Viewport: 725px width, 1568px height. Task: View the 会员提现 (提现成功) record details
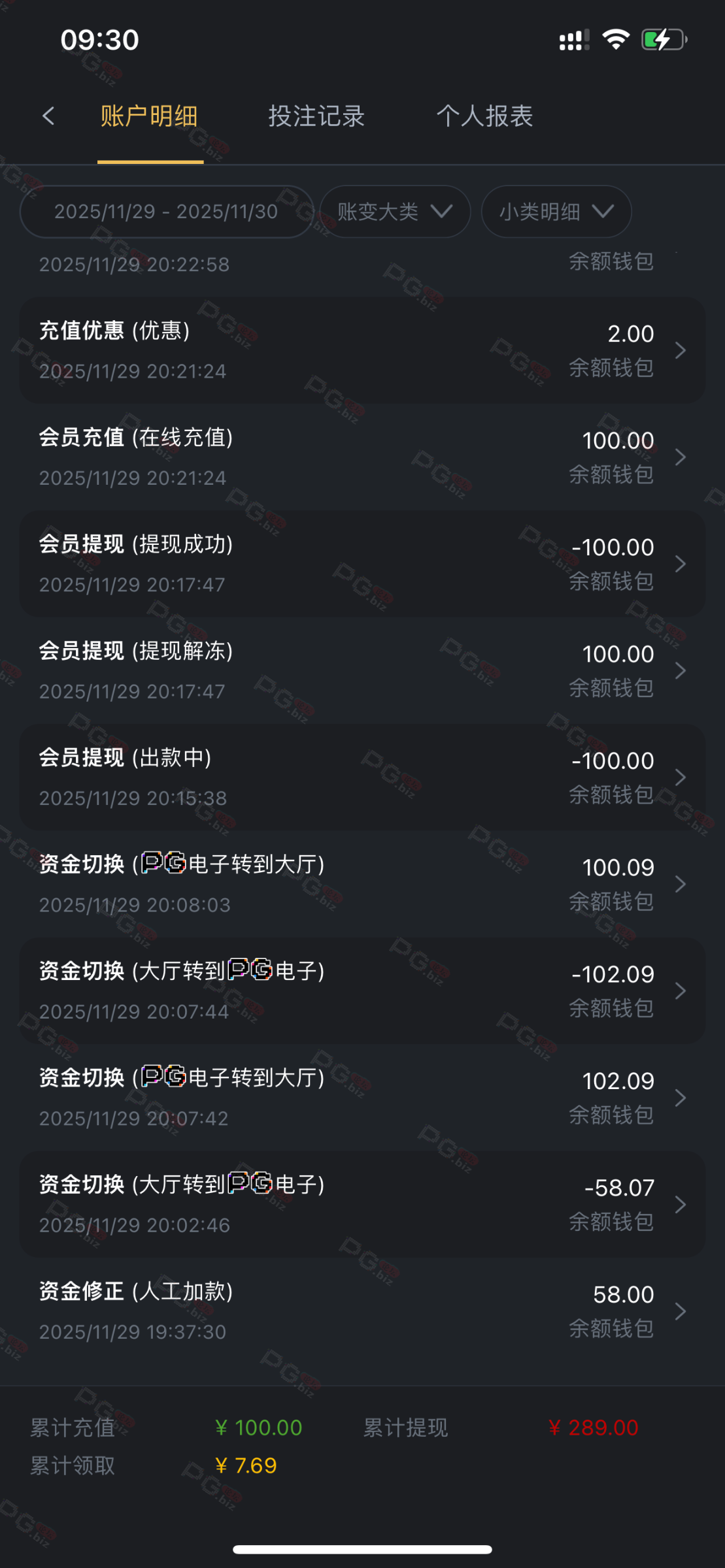[362, 564]
